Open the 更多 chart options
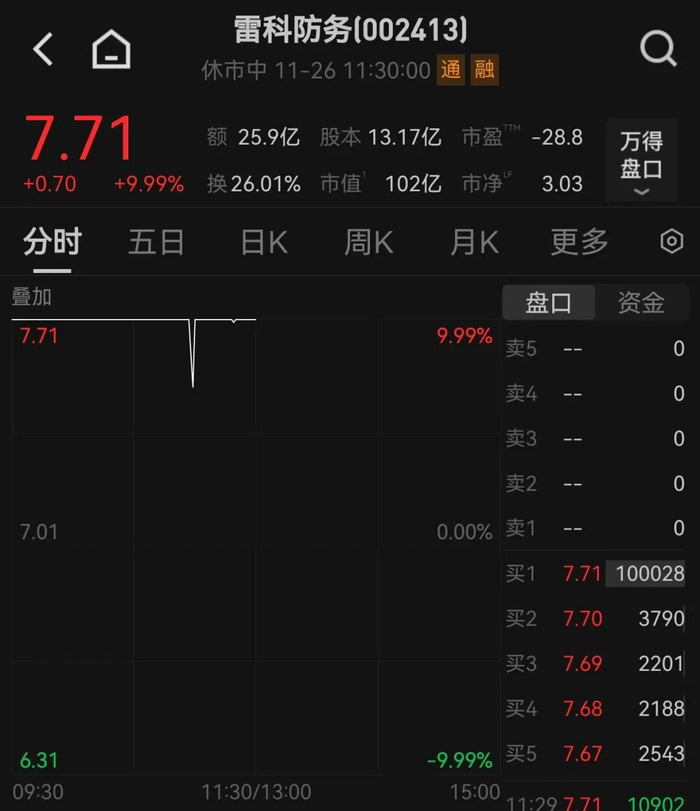 pyautogui.click(x=579, y=242)
